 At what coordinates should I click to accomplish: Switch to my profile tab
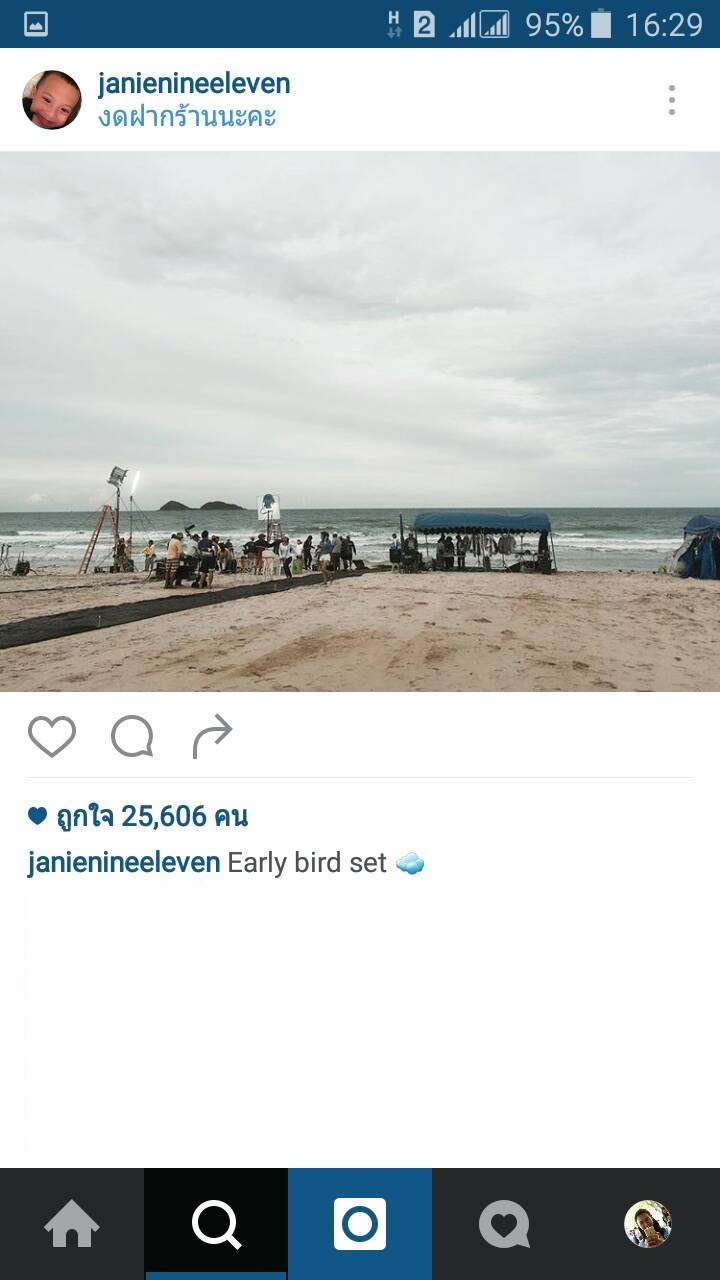(648, 1224)
